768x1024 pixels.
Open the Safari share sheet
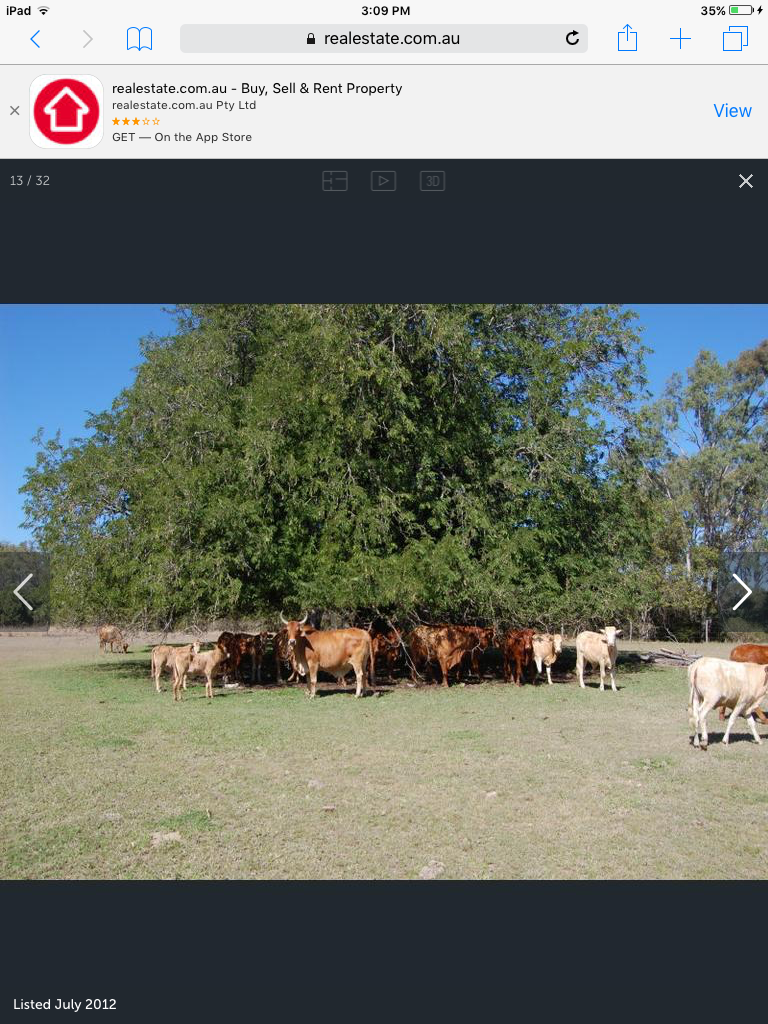click(627, 39)
